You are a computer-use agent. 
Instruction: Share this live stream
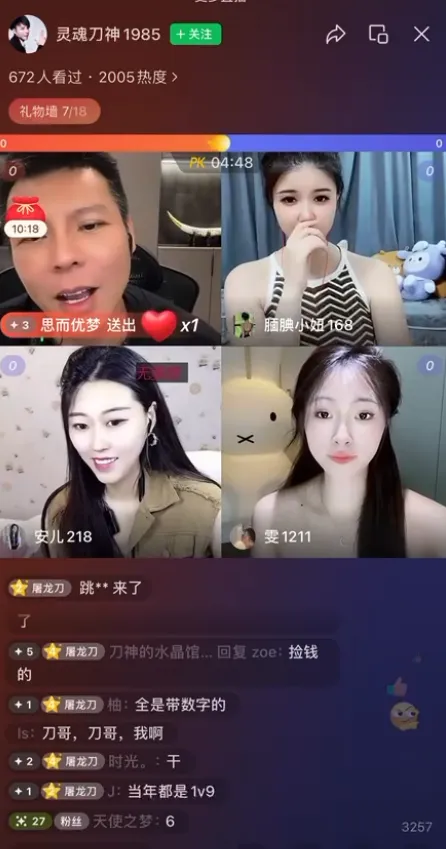tap(336, 35)
